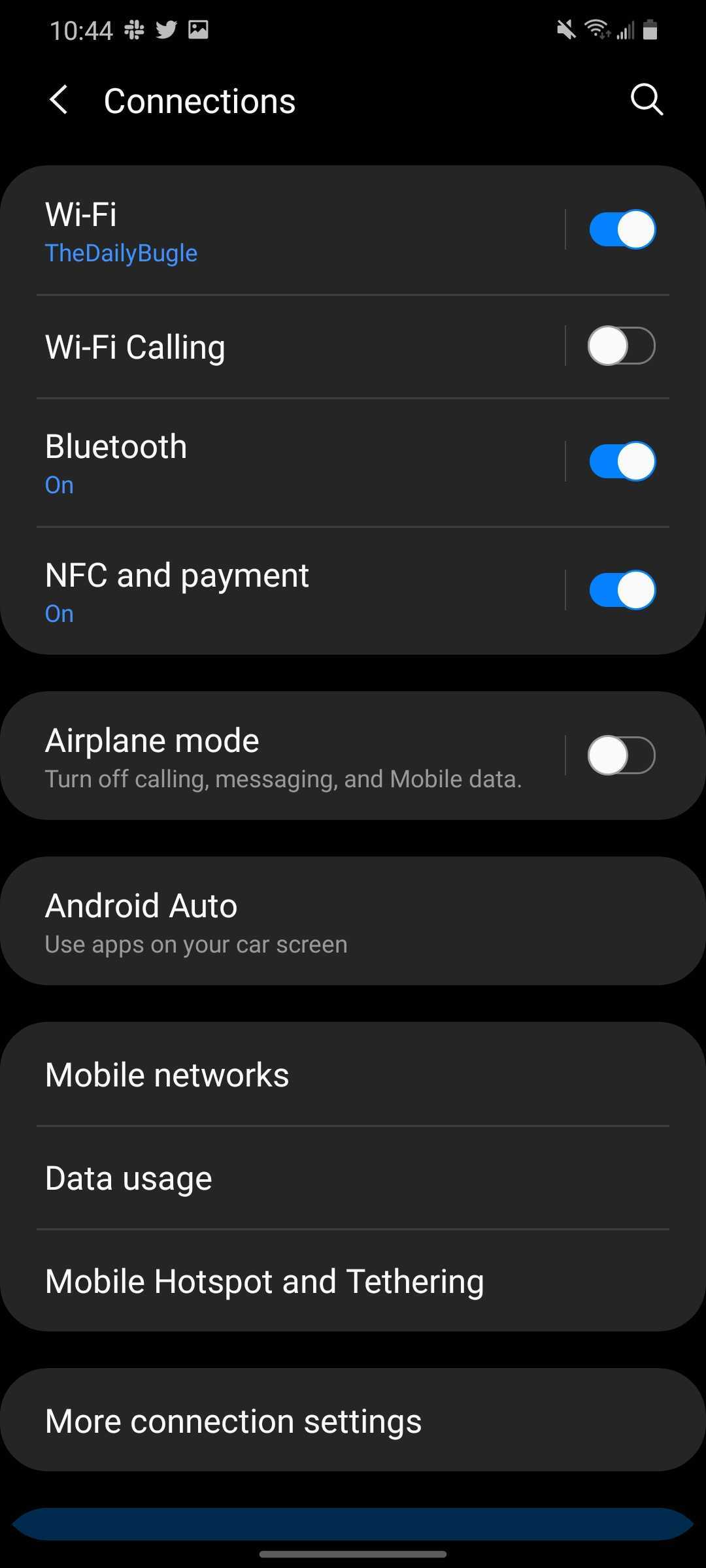Tap the Slack notification icon
The image size is (706, 1568).
coord(133,29)
